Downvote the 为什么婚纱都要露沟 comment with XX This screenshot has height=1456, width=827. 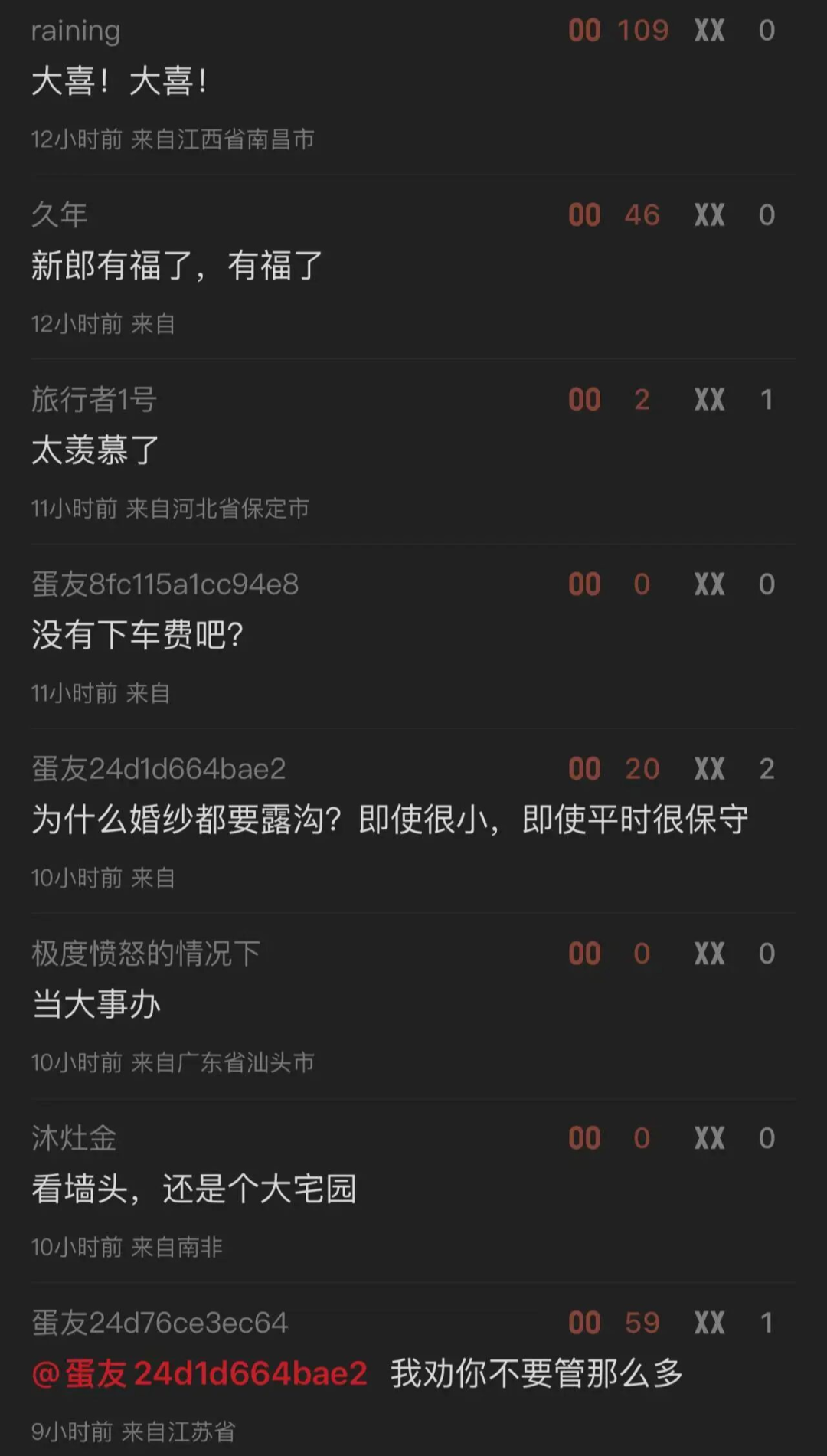709,769
